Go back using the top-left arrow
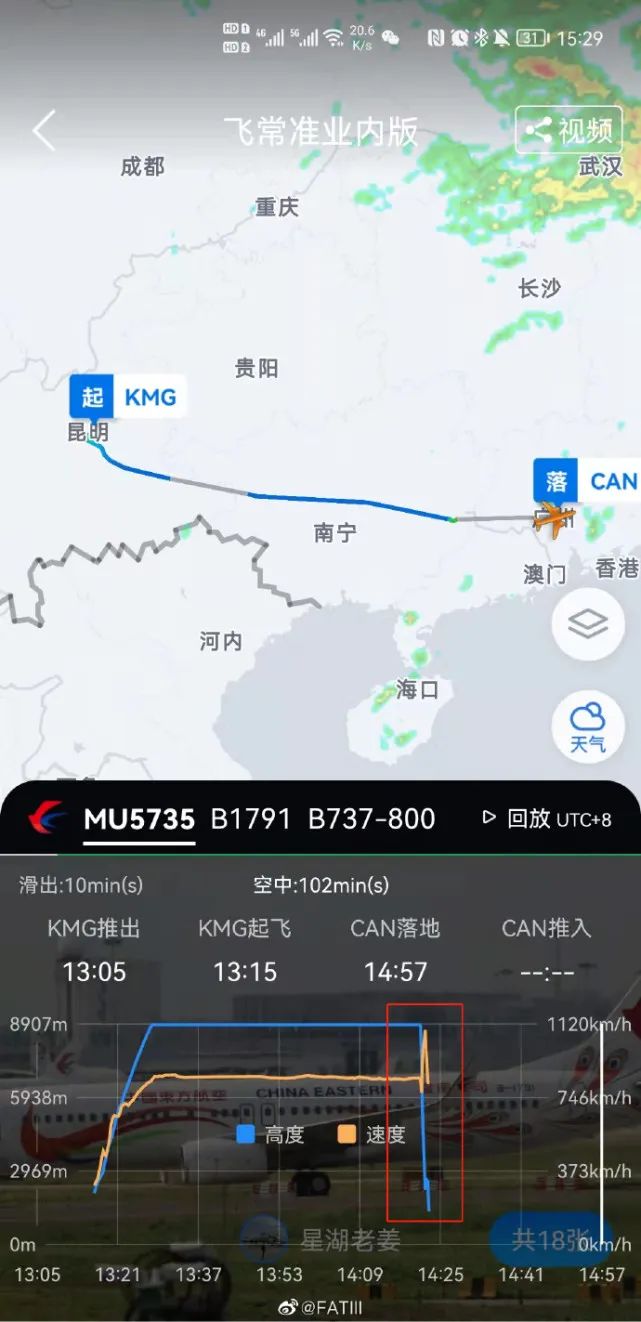Image resolution: width=641 pixels, height=1322 pixels. [44, 131]
